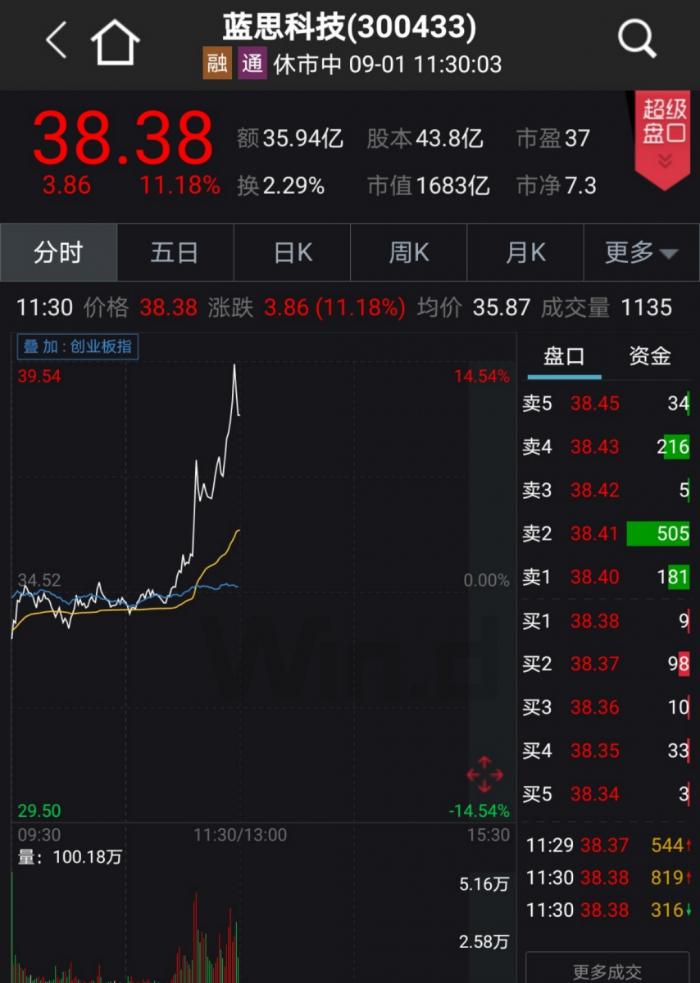Switch to the 日K chart tab
The width and height of the screenshot is (700, 983).
292,252
